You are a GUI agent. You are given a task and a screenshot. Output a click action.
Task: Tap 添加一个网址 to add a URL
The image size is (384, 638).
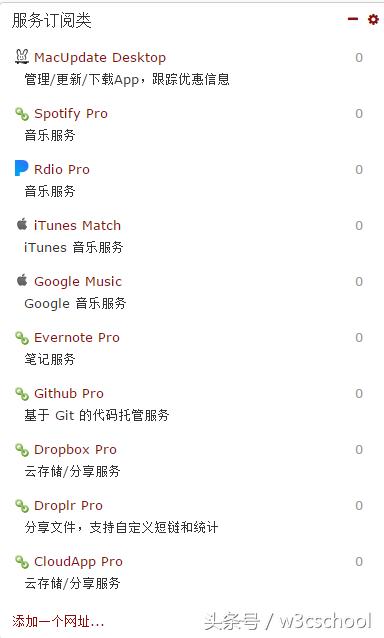pyautogui.click(x=58, y=621)
